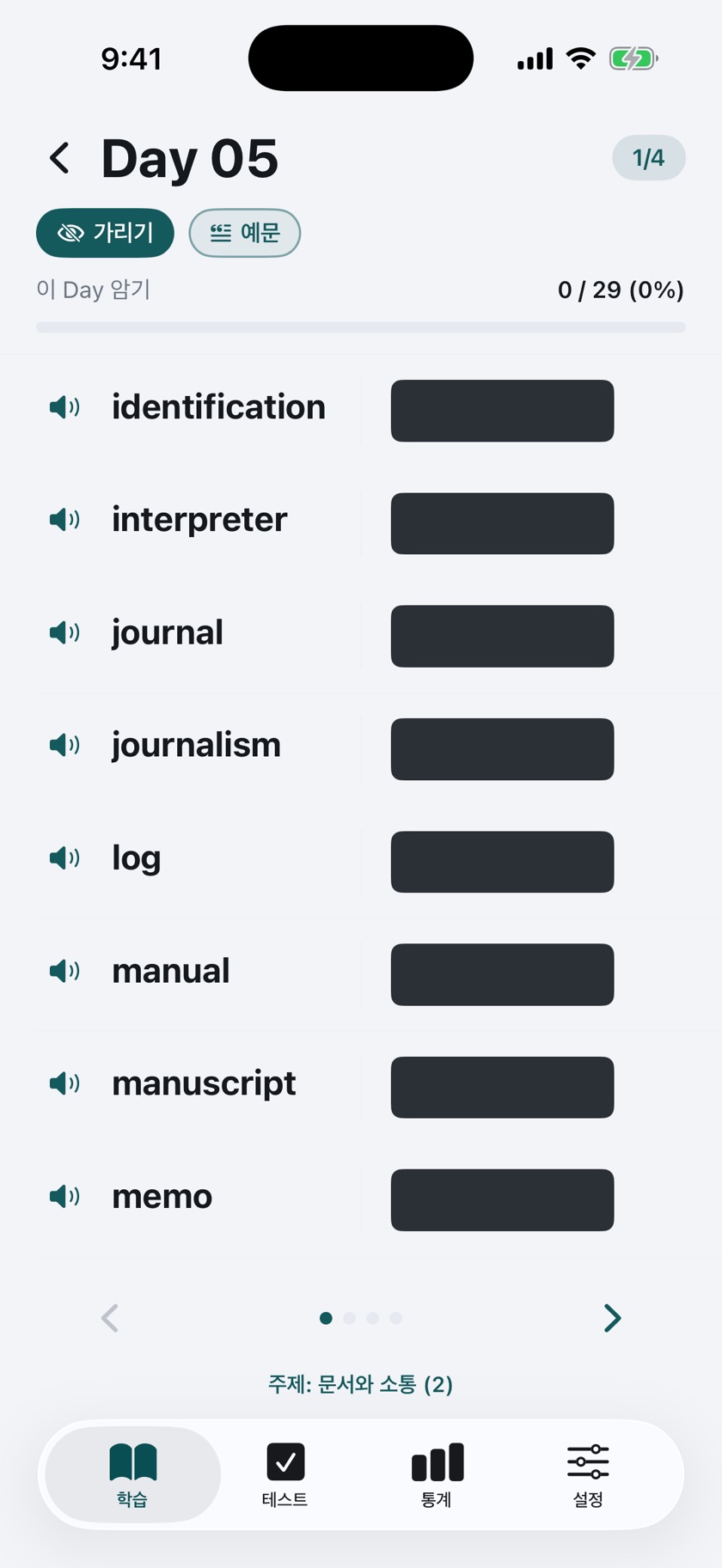The width and height of the screenshot is (722, 1568).
Task: Uncover the hidden meaning of memo
Action: click(x=502, y=1200)
